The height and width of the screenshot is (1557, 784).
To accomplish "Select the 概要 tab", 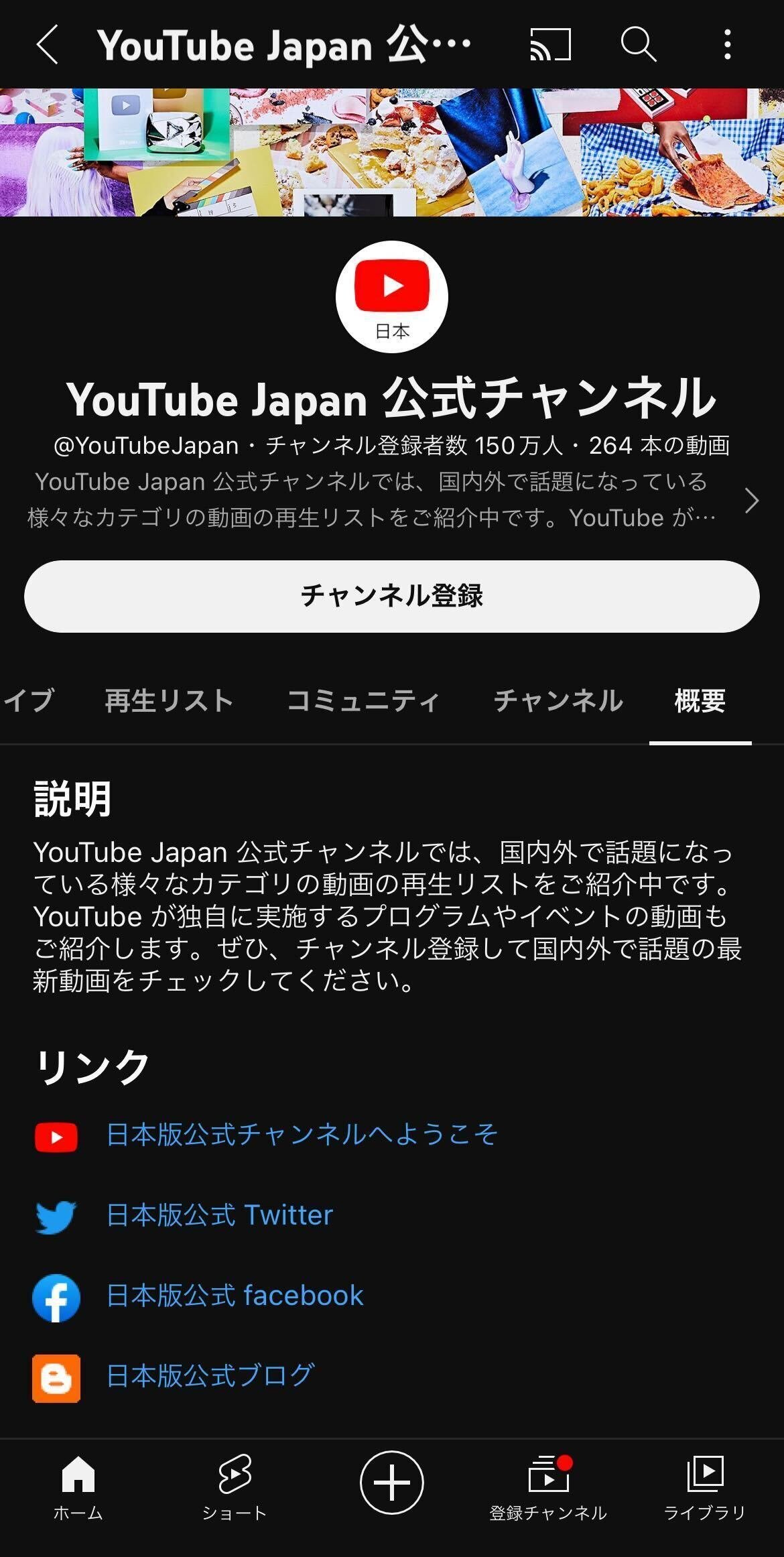I will point(700,701).
